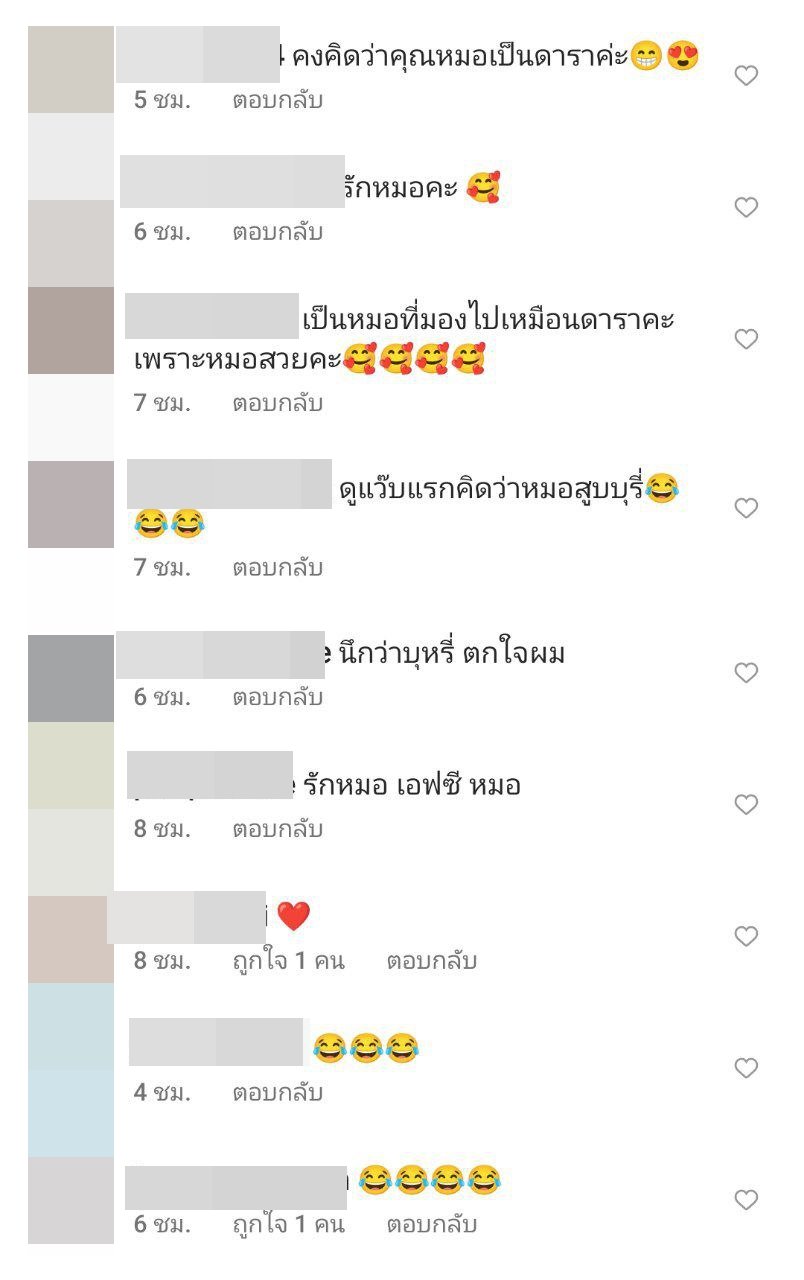Like the comment about เป็นหมอที่มองไปเหมือนดาราคะ
The image size is (804, 1280).
tap(746, 340)
